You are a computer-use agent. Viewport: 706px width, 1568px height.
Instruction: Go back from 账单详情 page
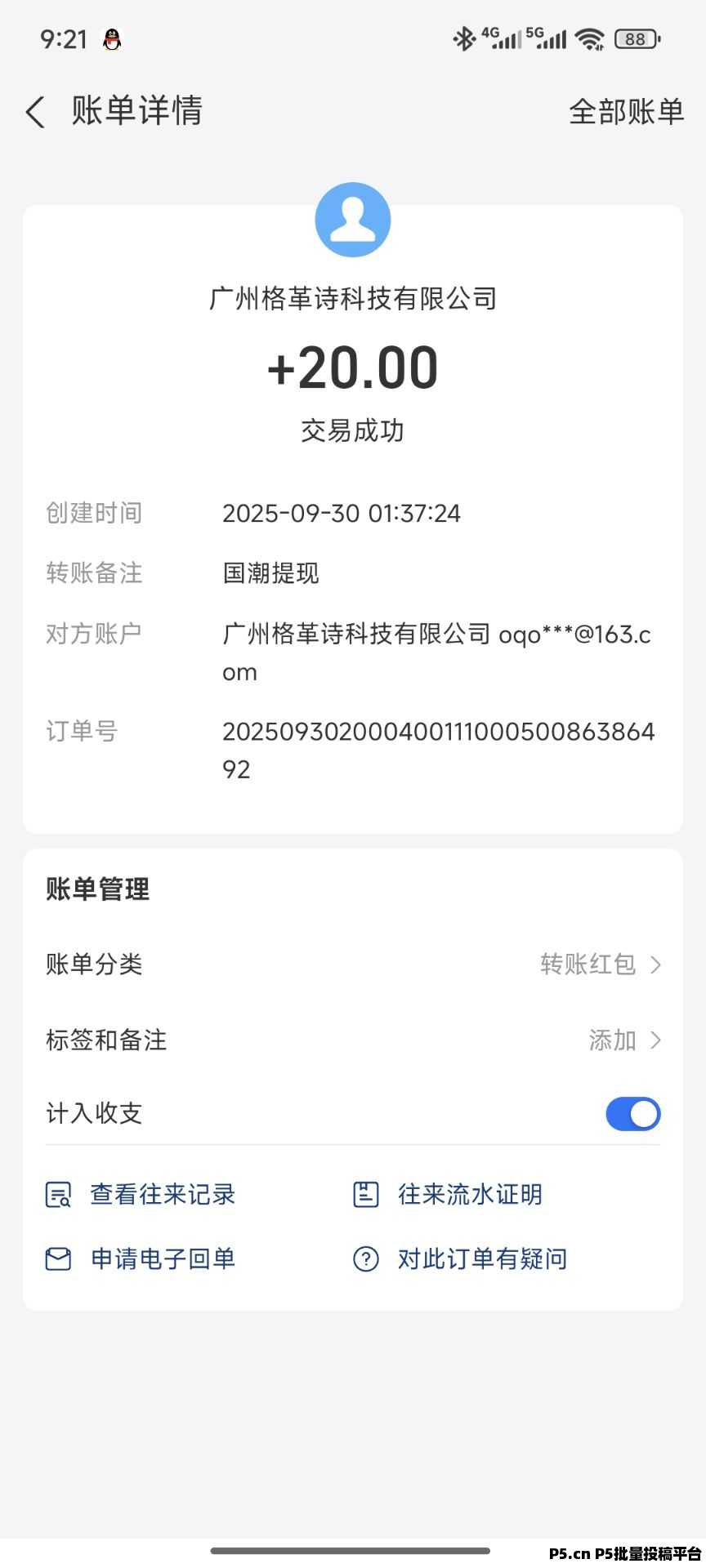[x=36, y=112]
